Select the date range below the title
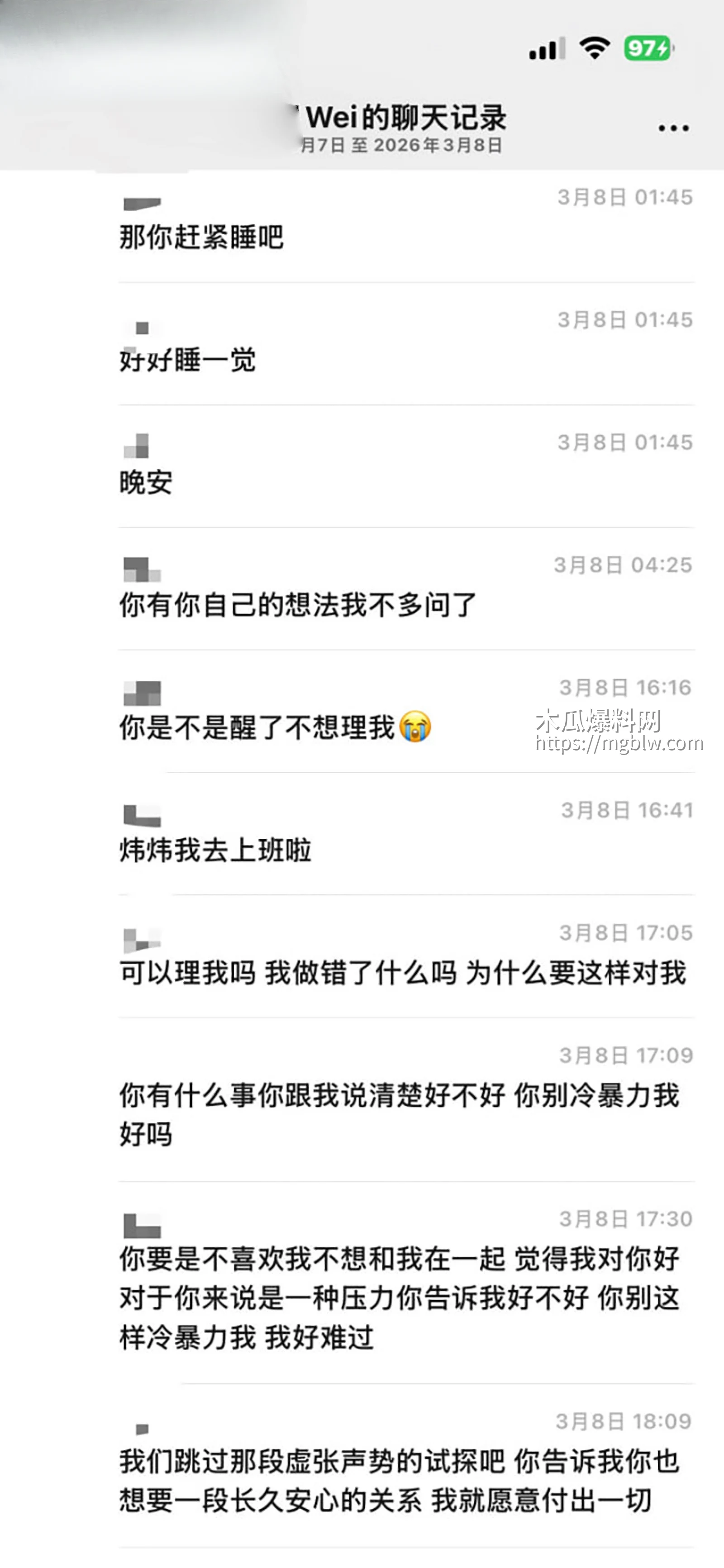Viewport: 724px width, 1568px height. pyautogui.click(x=402, y=144)
